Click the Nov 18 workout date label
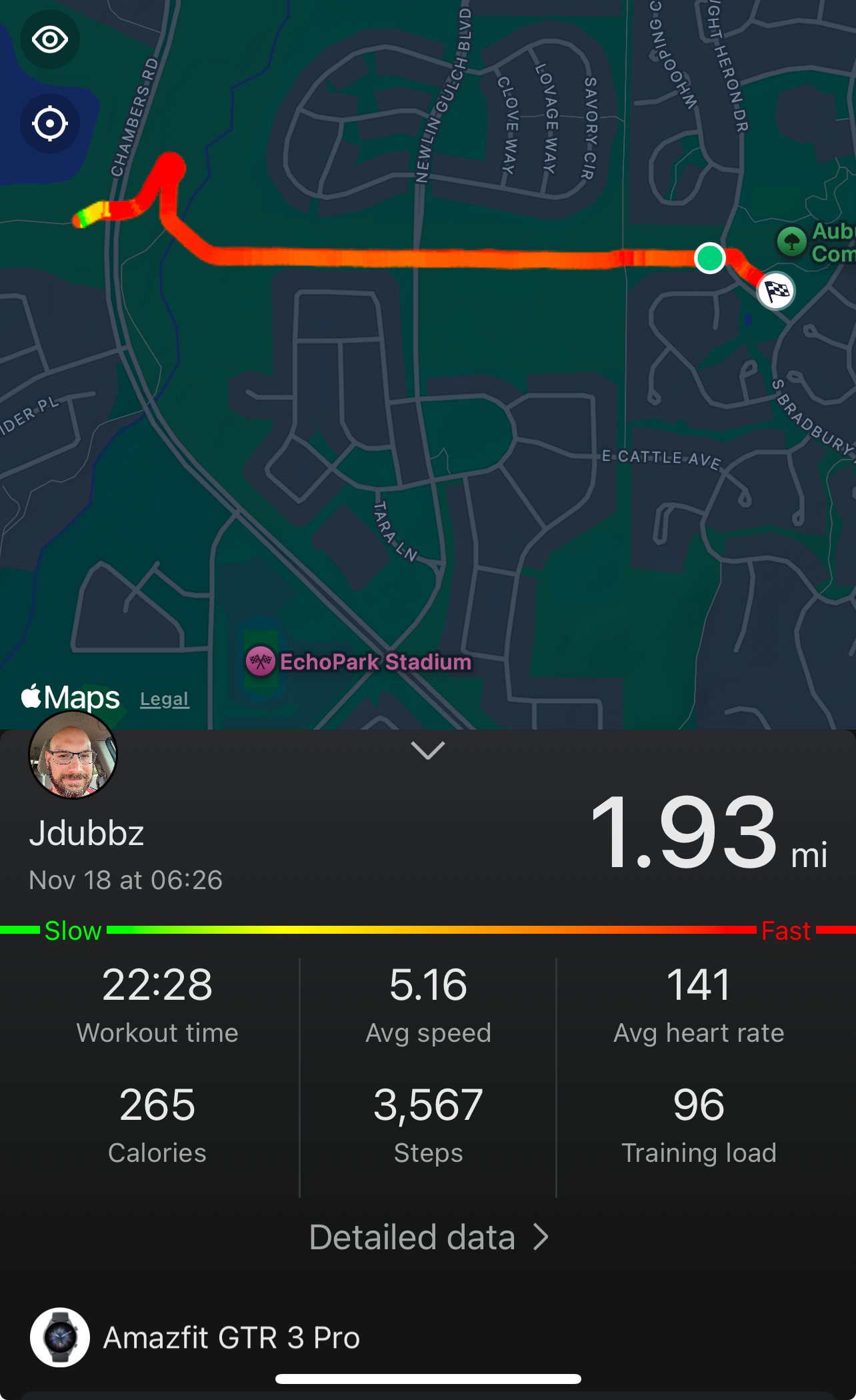Viewport: 856px width, 1400px height. coord(127,880)
